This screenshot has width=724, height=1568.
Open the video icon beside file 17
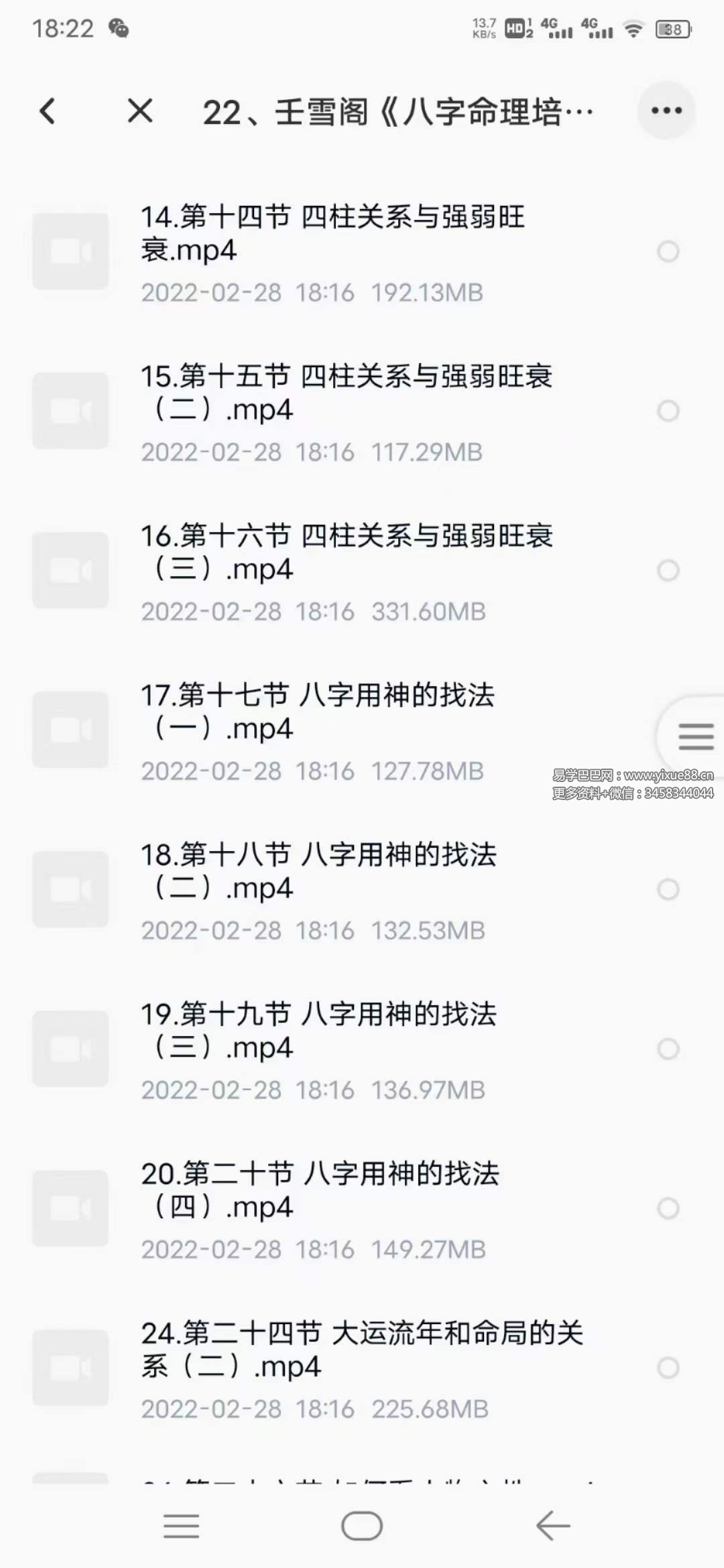click(69, 730)
